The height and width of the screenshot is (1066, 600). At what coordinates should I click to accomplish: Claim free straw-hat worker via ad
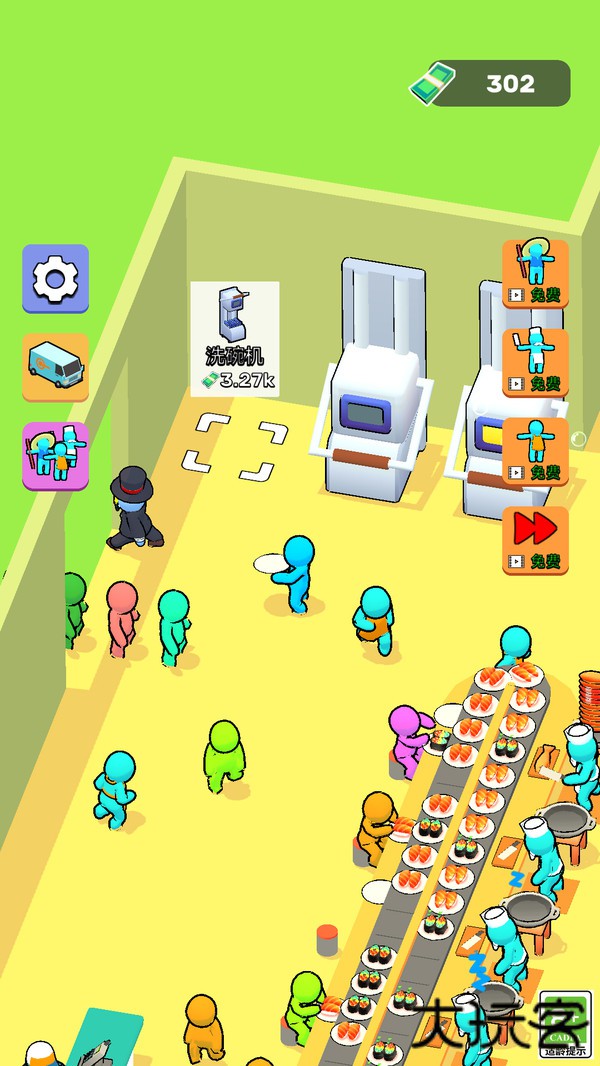coord(535,274)
